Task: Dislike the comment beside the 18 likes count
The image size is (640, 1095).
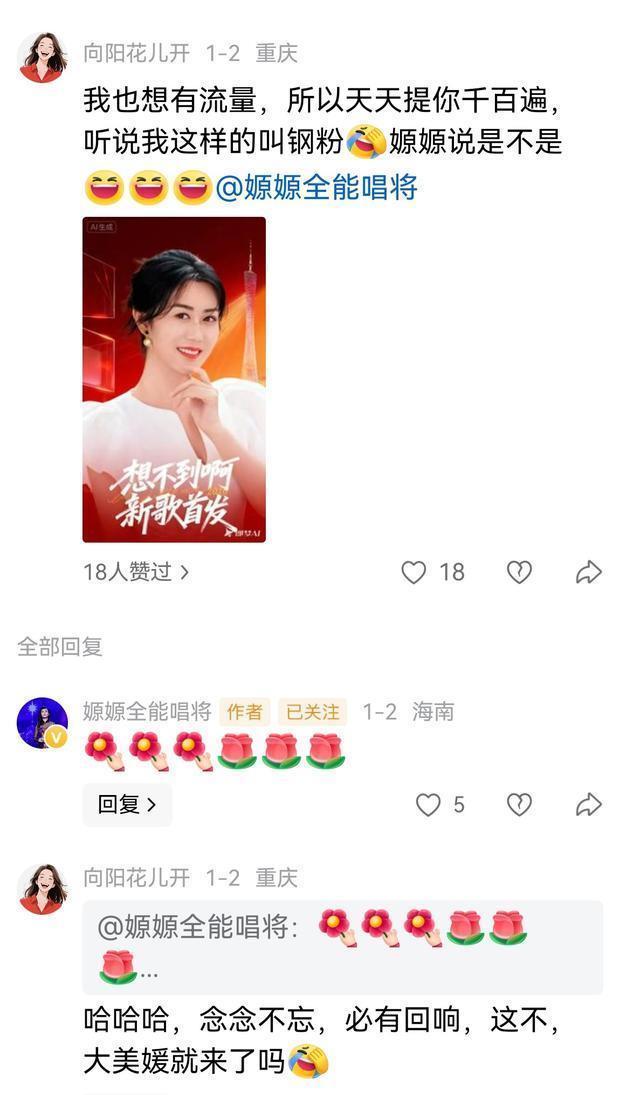Action: point(519,572)
